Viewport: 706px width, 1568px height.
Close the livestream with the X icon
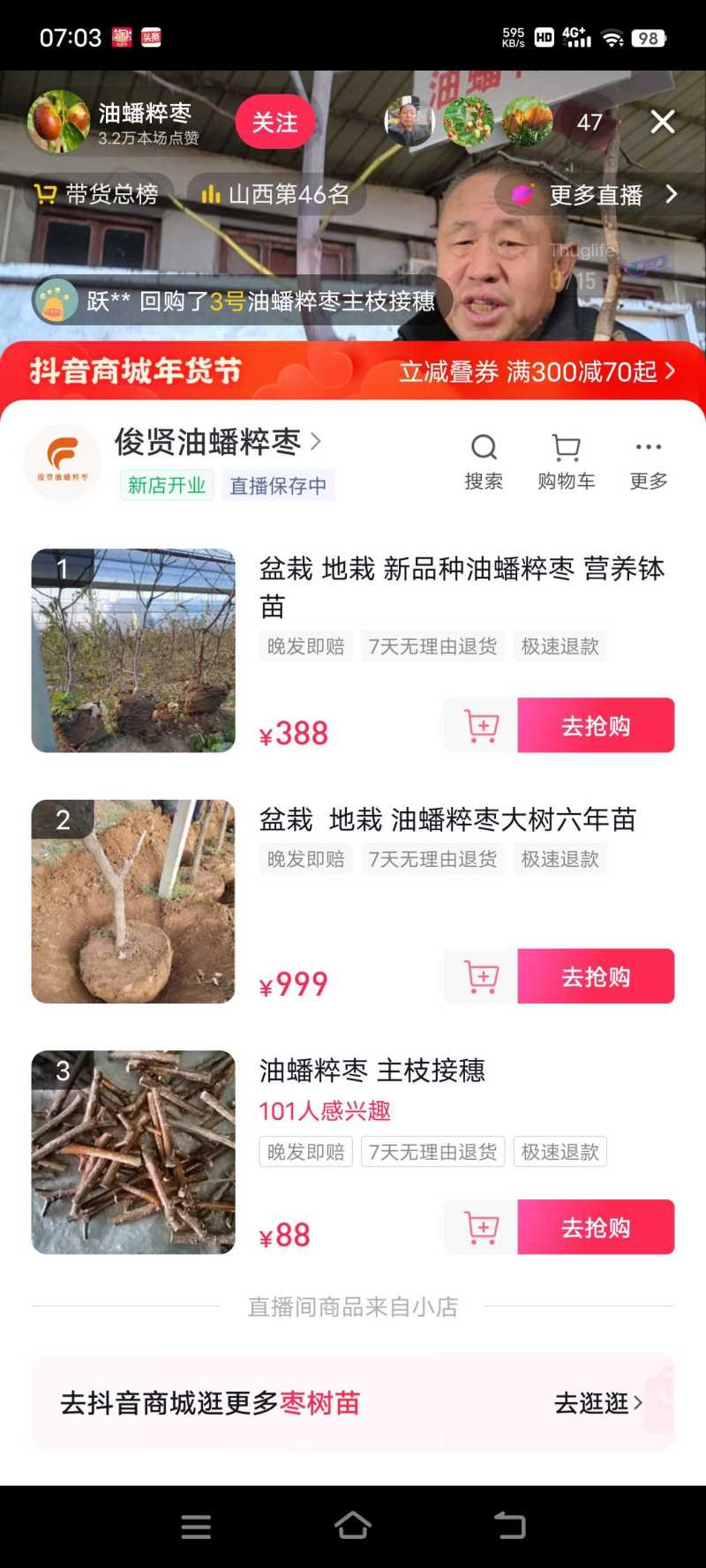point(663,122)
